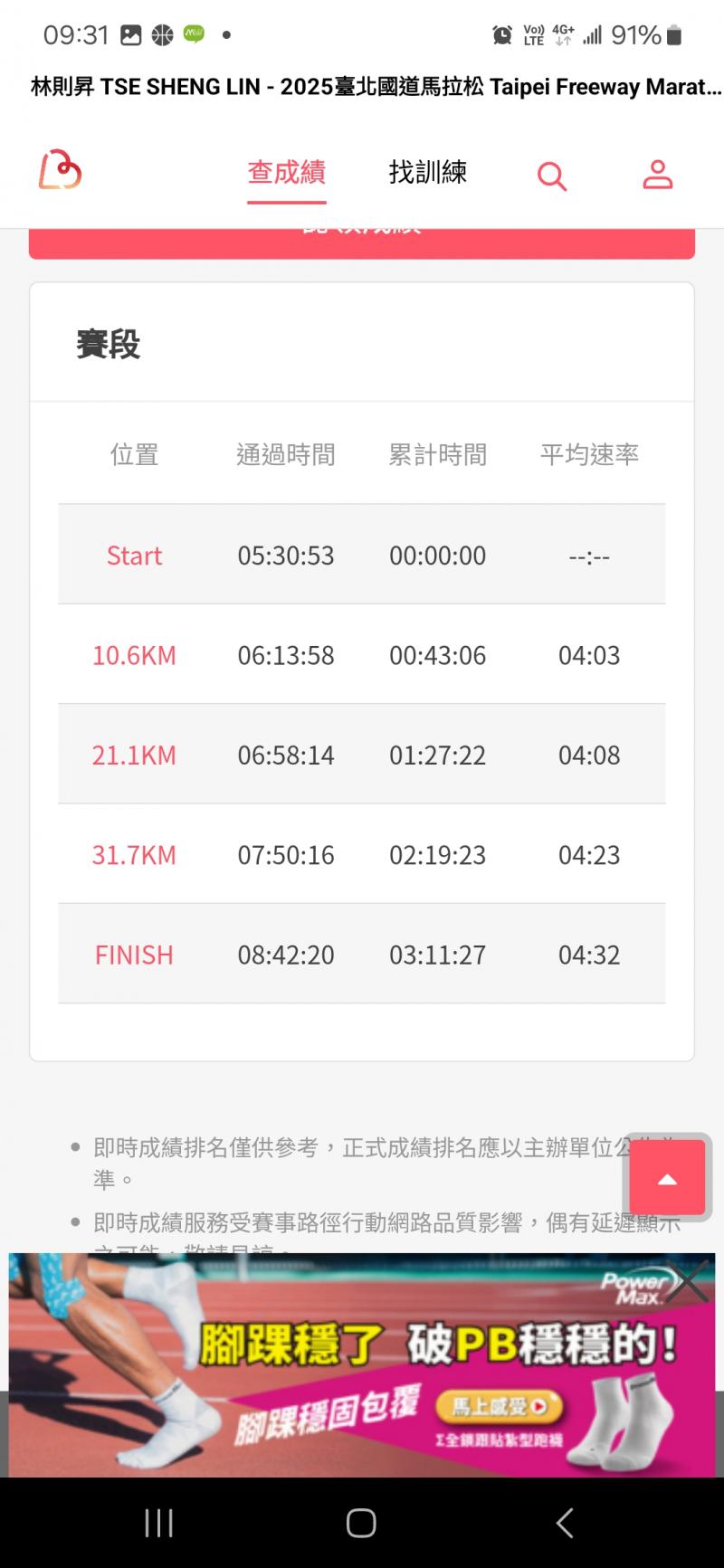Open the search magnifier icon

pyautogui.click(x=551, y=176)
